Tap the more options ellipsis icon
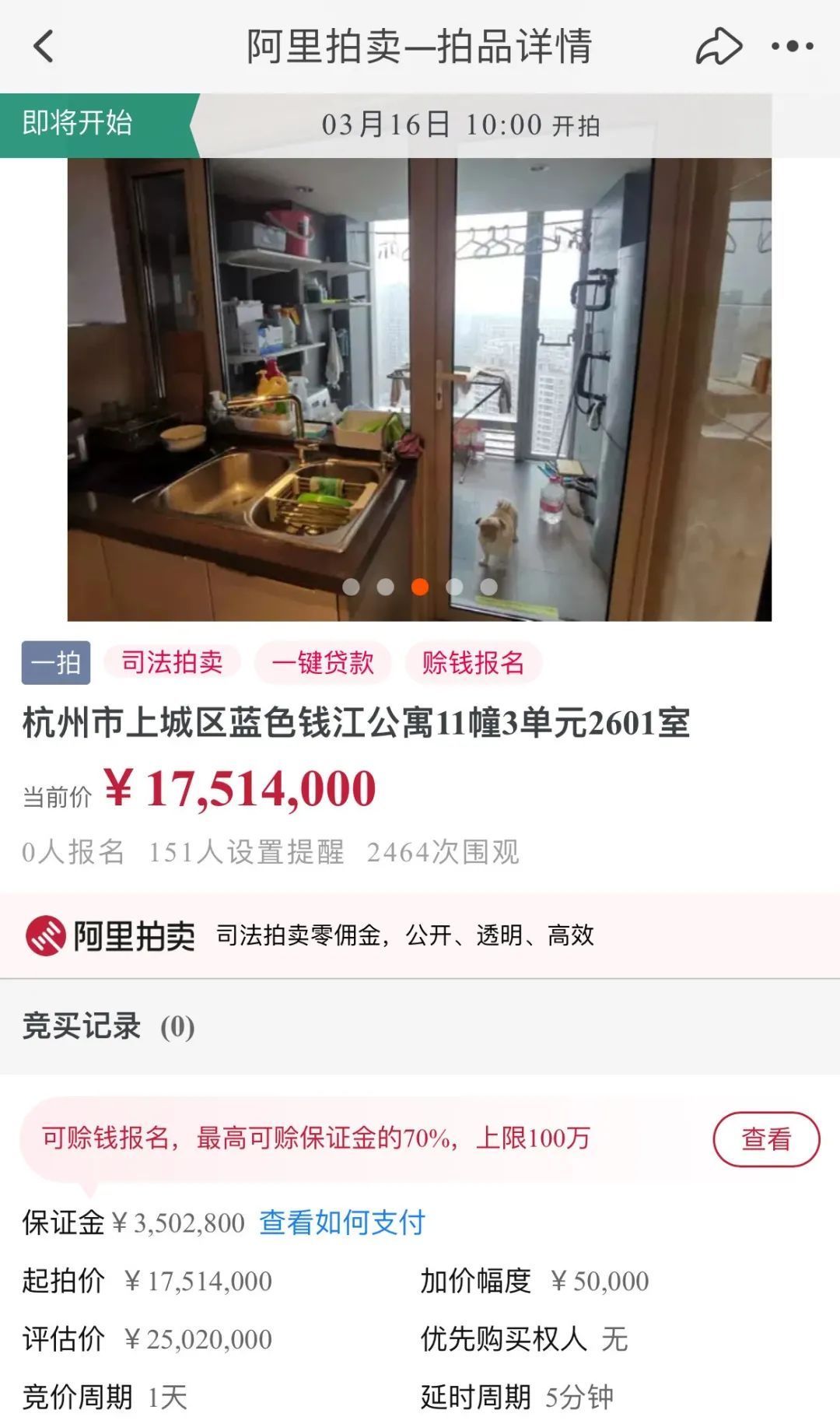This screenshot has width=840, height=1424. point(791,47)
